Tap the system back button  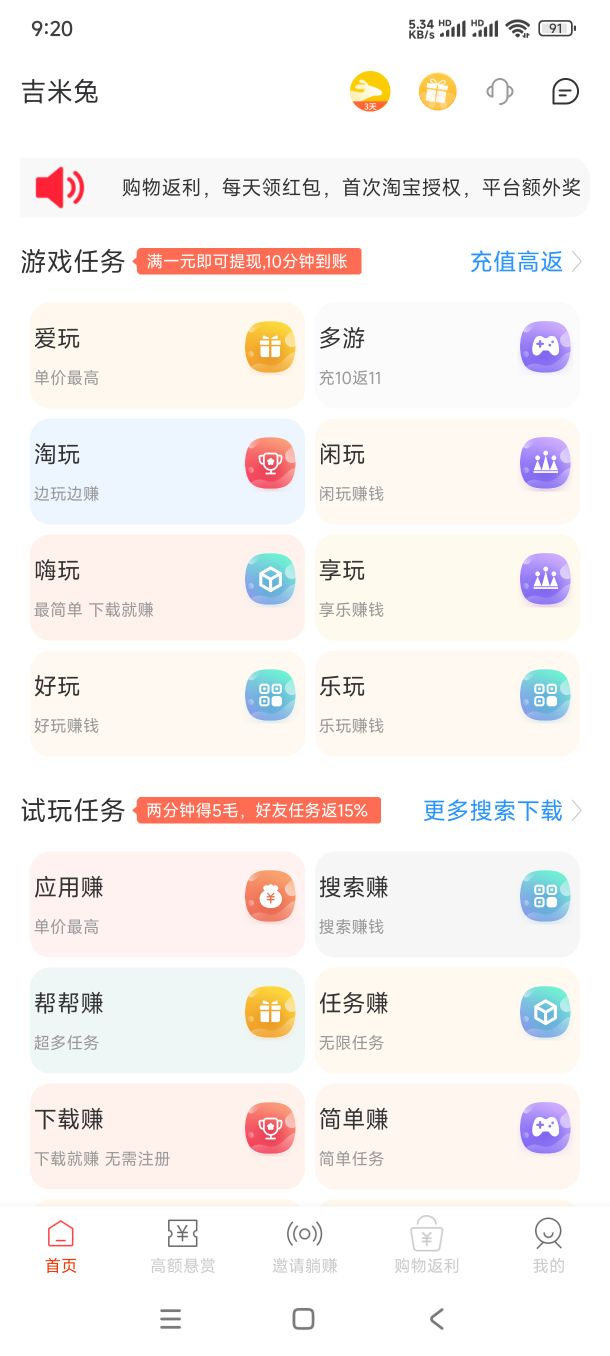(437, 1319)
